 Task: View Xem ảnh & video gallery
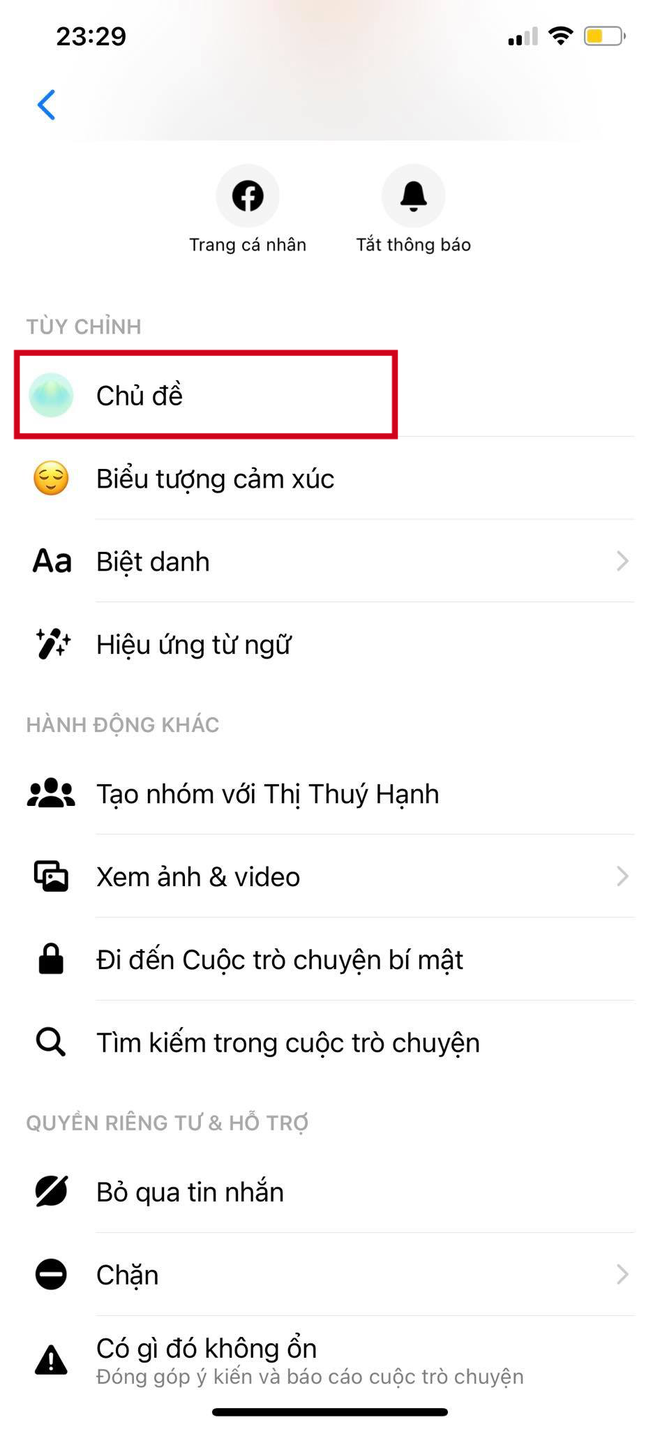tap(198, 877)
